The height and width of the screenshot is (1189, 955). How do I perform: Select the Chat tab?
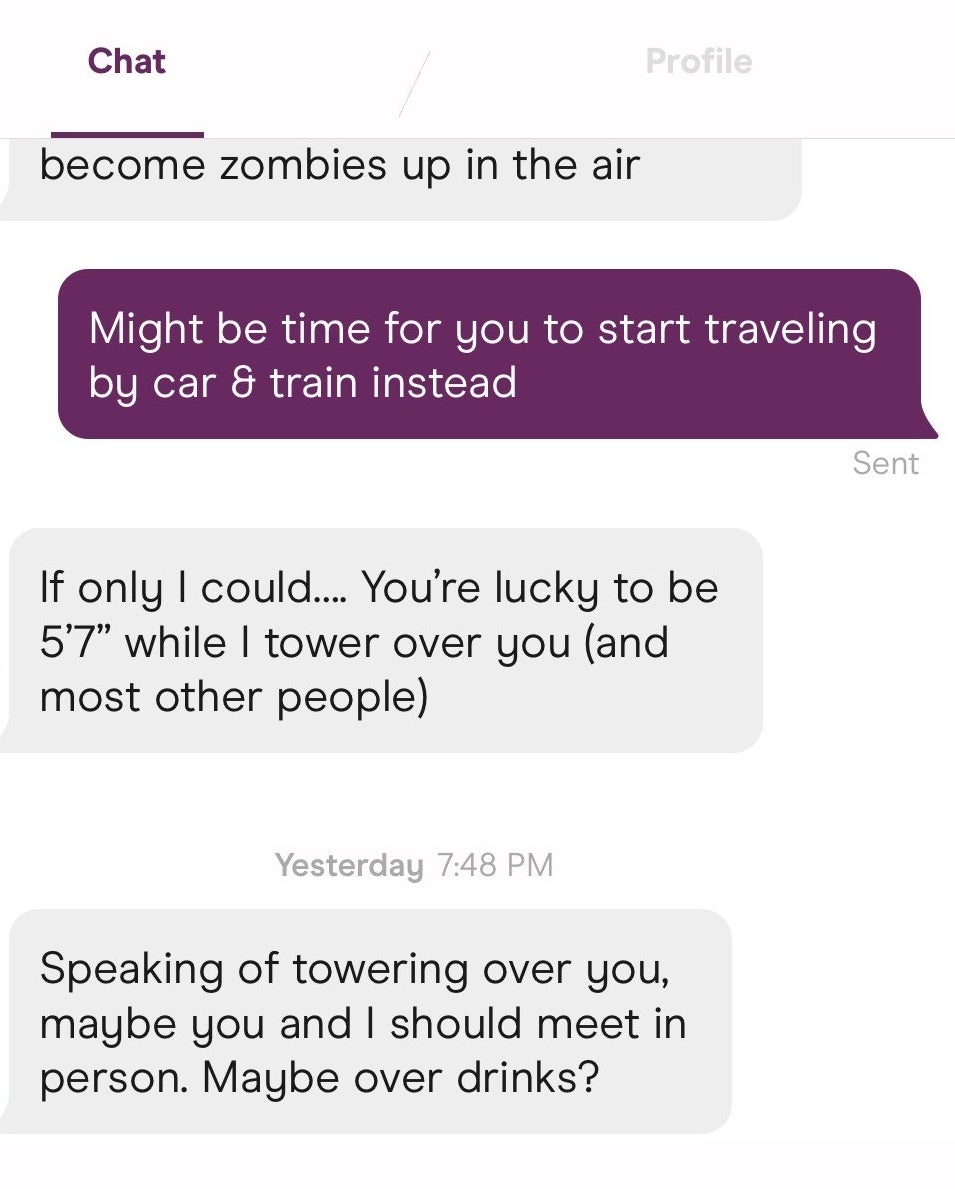pos(127,62)
